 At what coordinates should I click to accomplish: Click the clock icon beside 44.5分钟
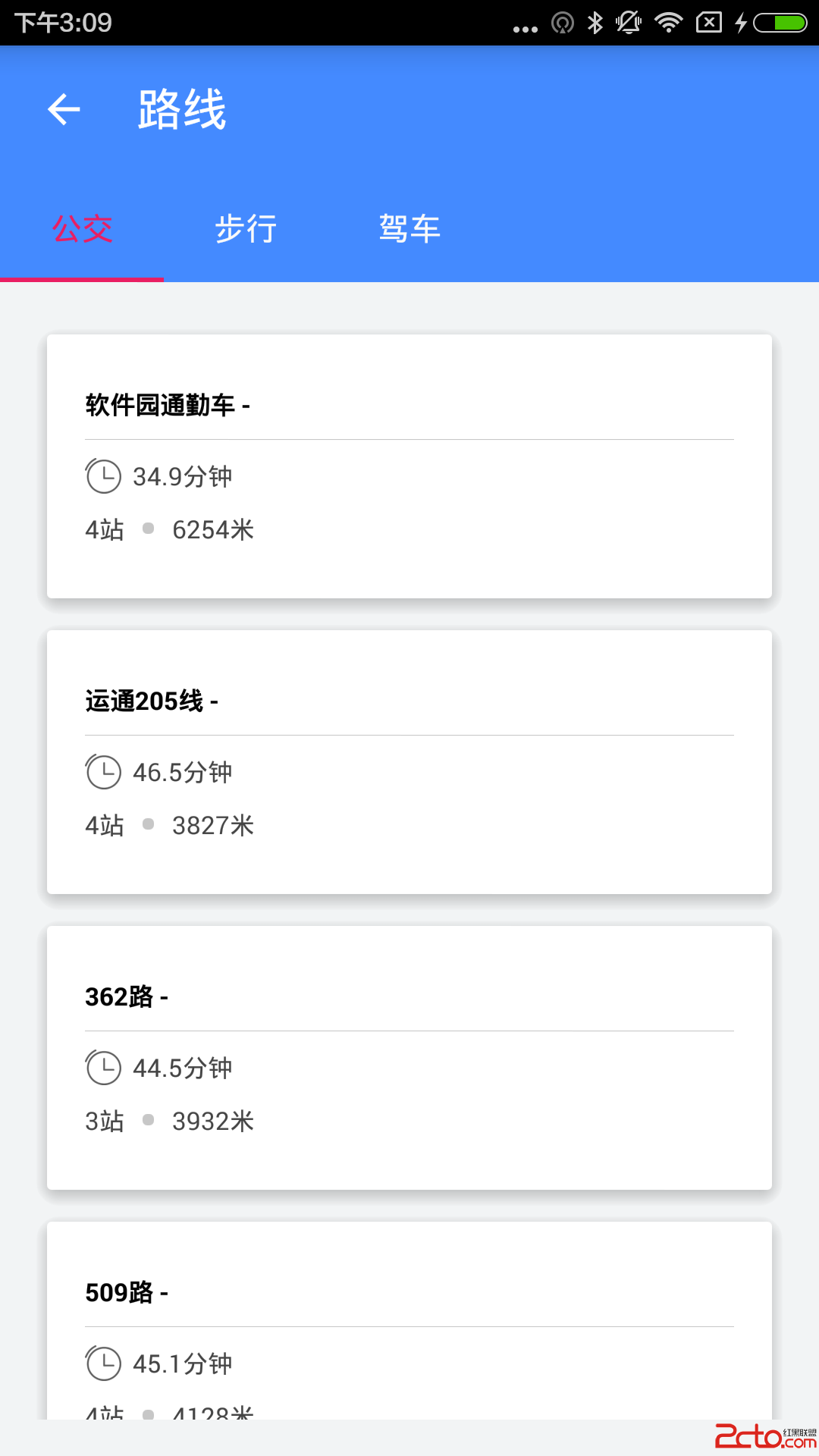[103, 1066]
